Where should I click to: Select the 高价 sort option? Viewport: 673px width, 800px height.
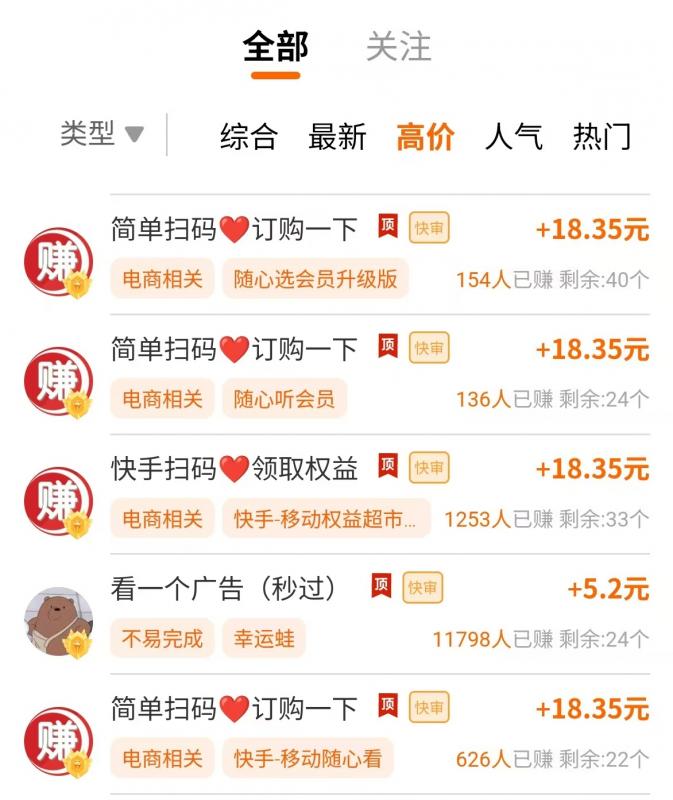tap(425, 136)
